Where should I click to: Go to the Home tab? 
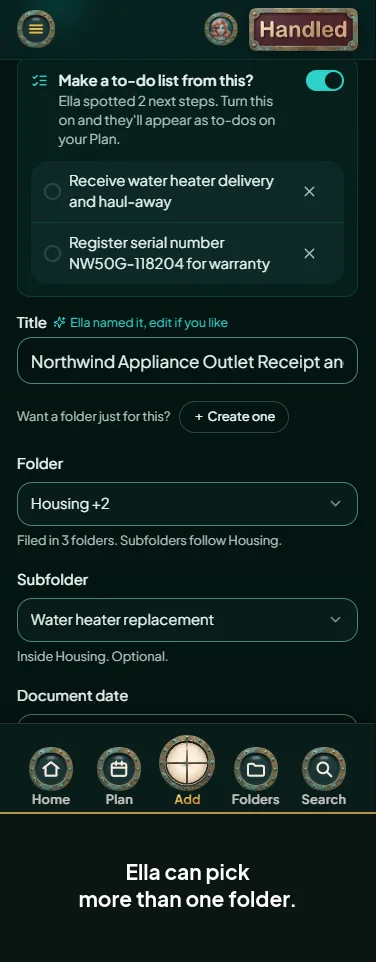pos(51,776)
